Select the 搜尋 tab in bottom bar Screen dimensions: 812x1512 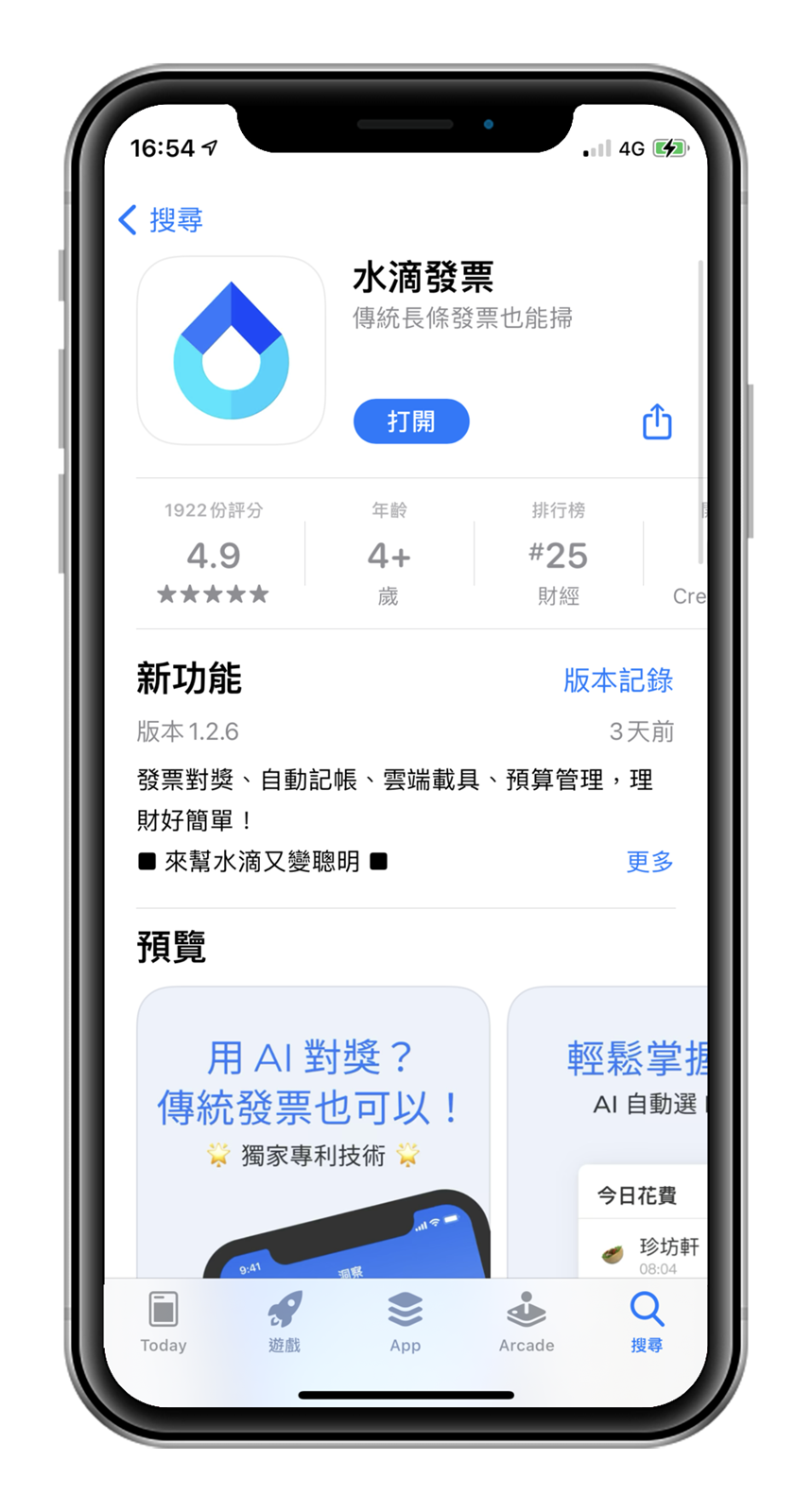click(x=648, y=1321)
